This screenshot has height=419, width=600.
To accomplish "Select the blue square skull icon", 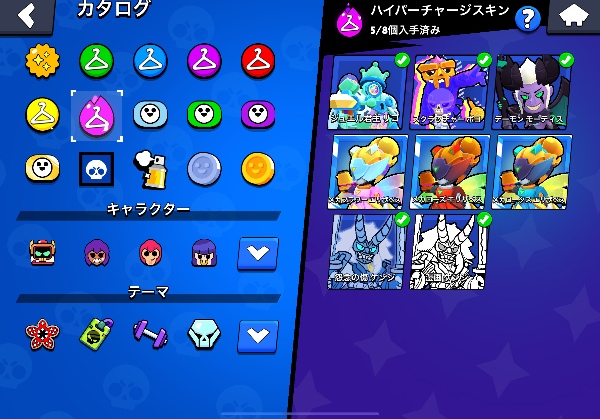I will (x=96, y=169).
